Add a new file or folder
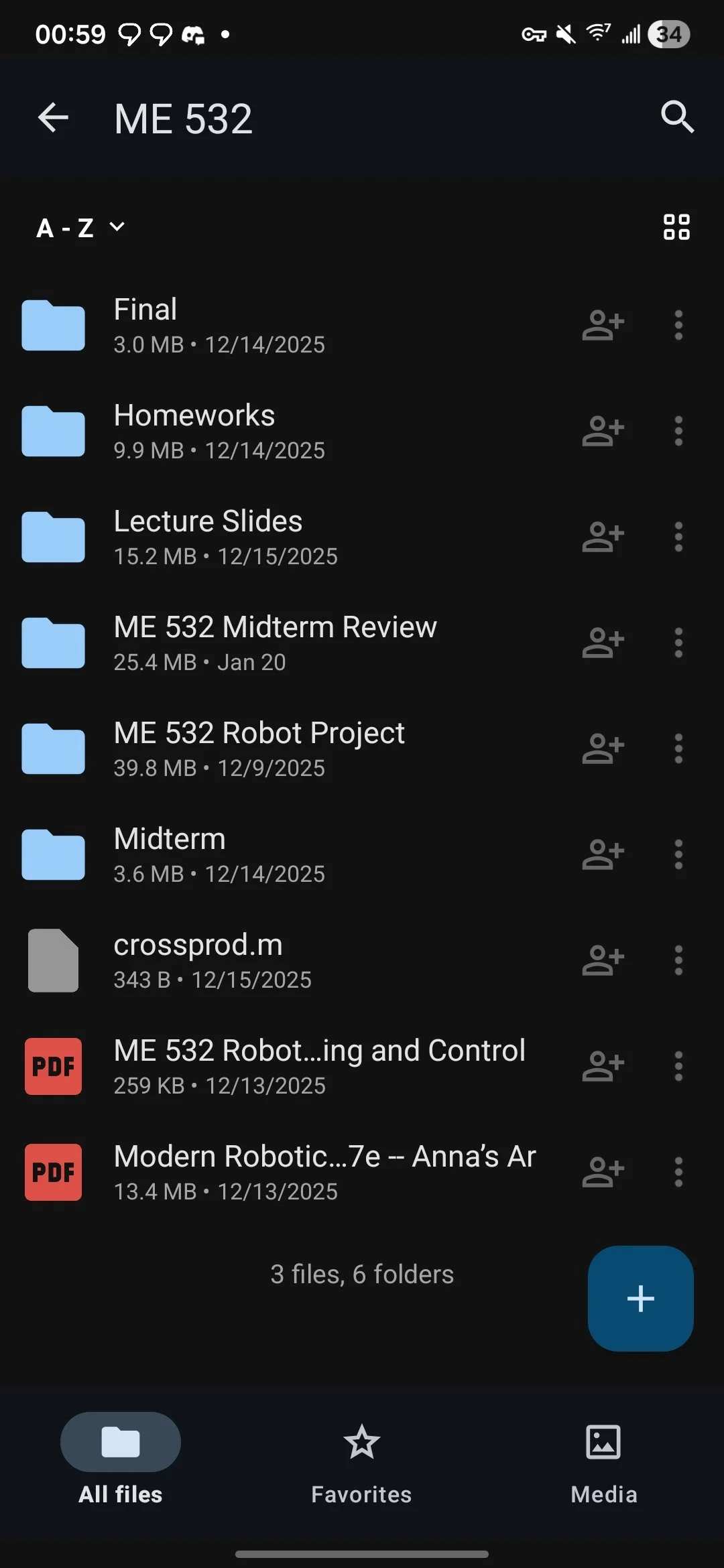This screenshot has width=724, height=1568. coord(640,1298)
